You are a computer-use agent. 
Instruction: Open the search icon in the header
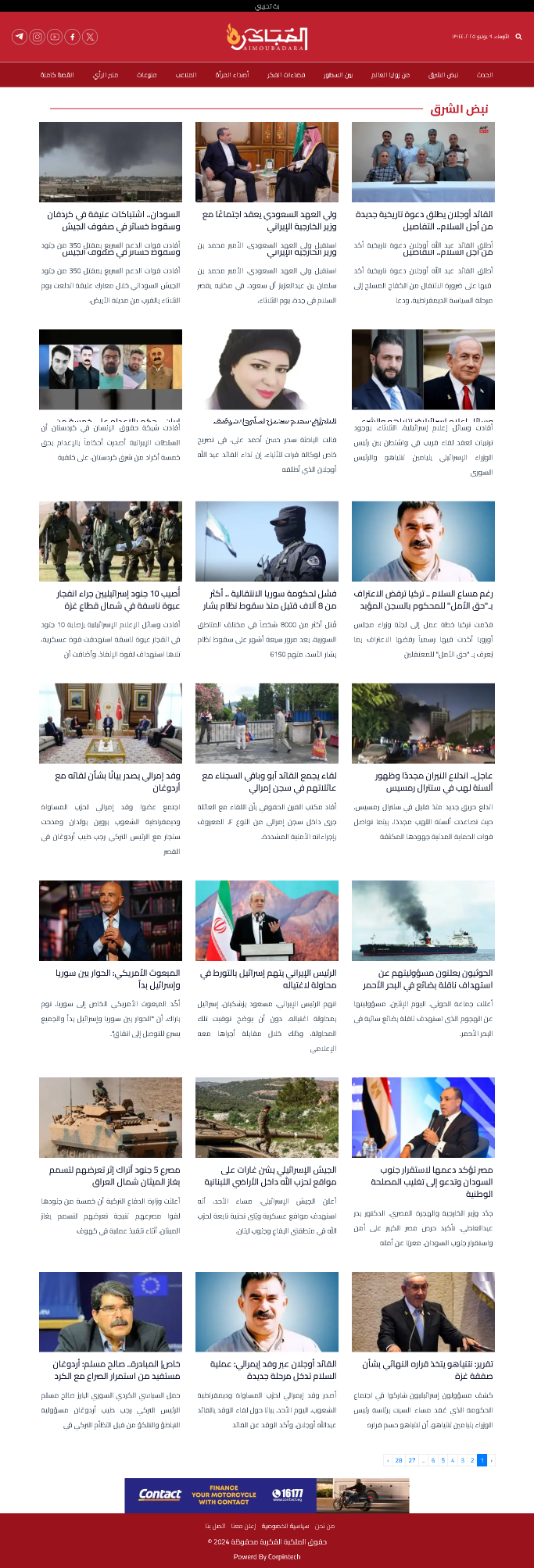[518, 37]
